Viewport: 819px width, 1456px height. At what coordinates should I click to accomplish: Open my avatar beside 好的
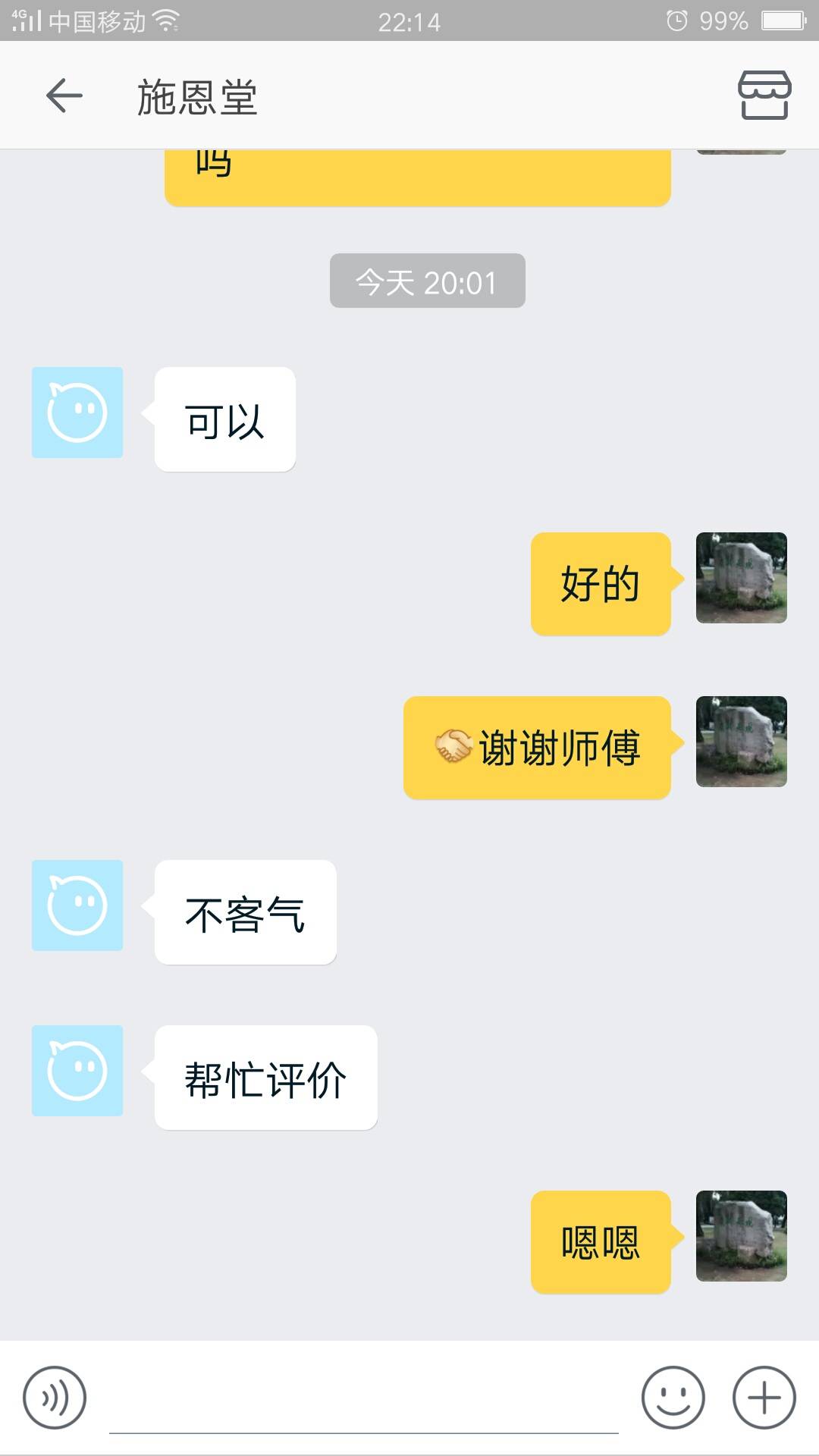coord(741,578)
